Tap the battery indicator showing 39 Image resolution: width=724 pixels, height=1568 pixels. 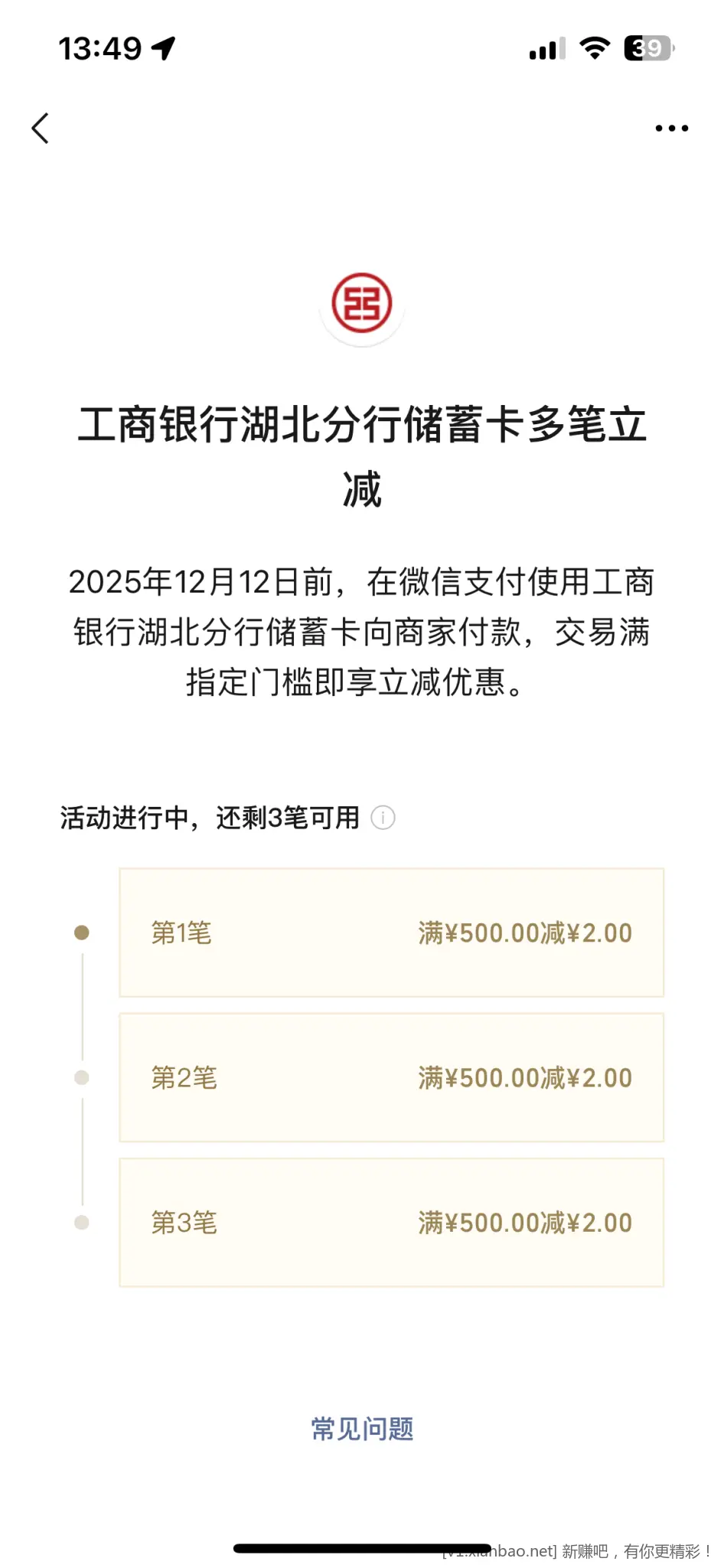(647, 47)
